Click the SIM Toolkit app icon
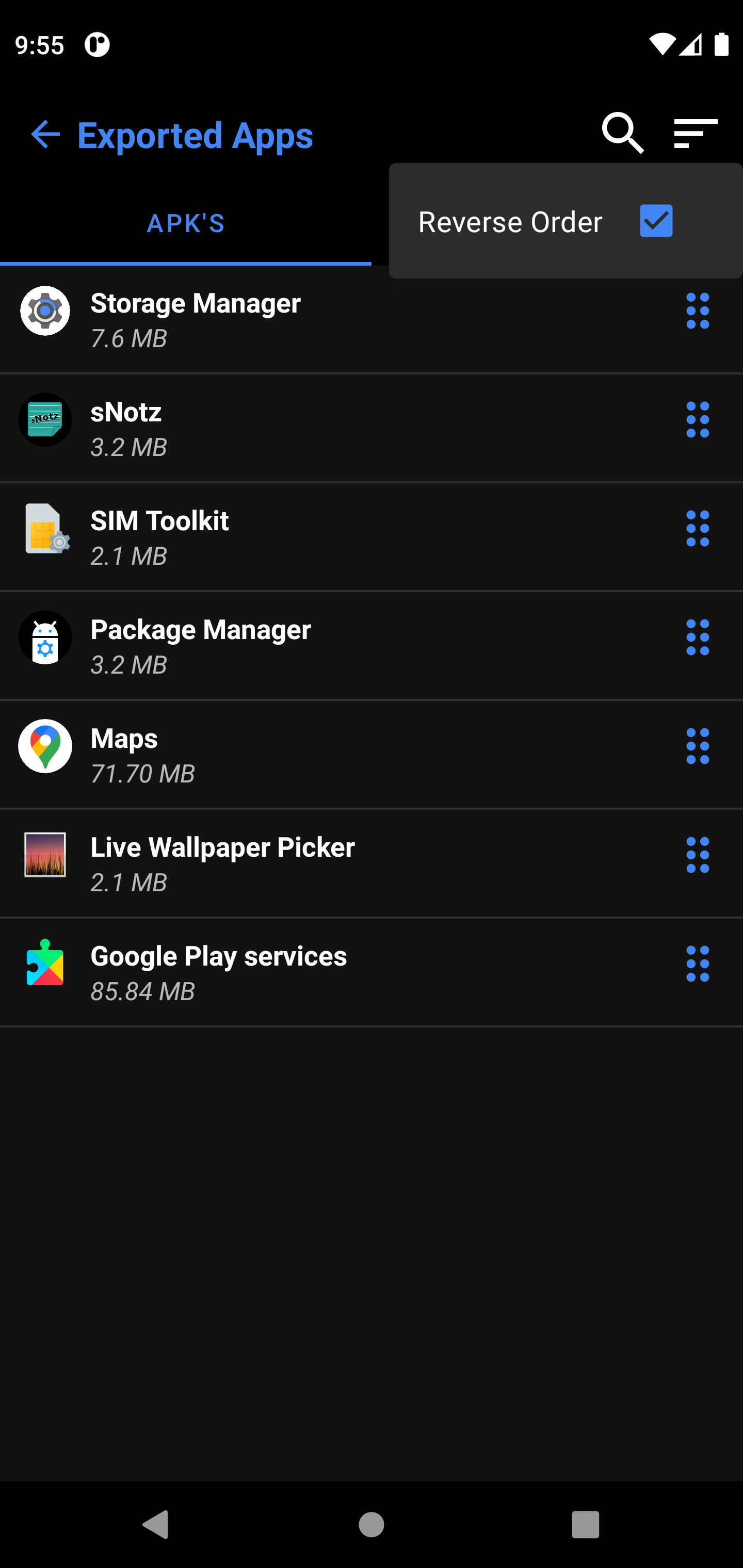 45,528
